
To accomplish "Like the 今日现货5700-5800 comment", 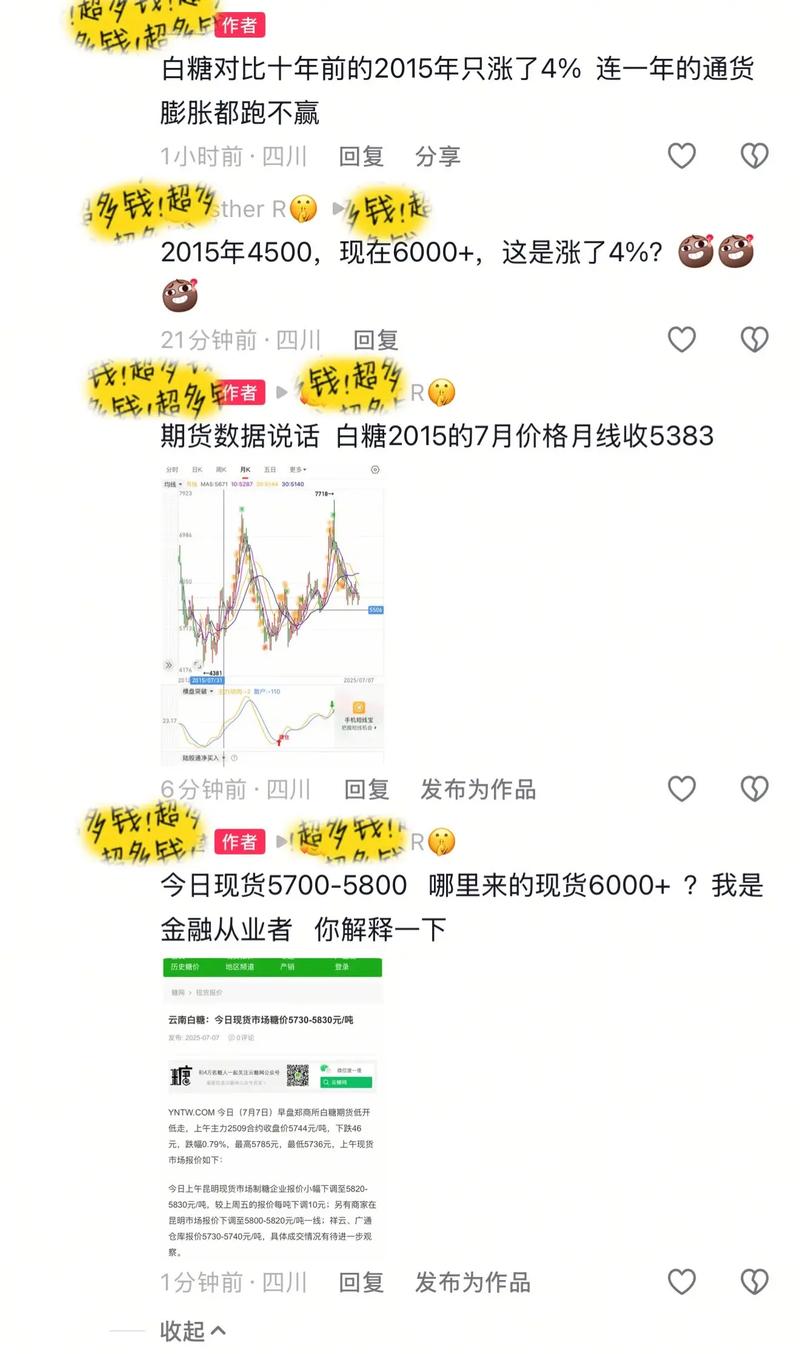I will (681, 1281).
